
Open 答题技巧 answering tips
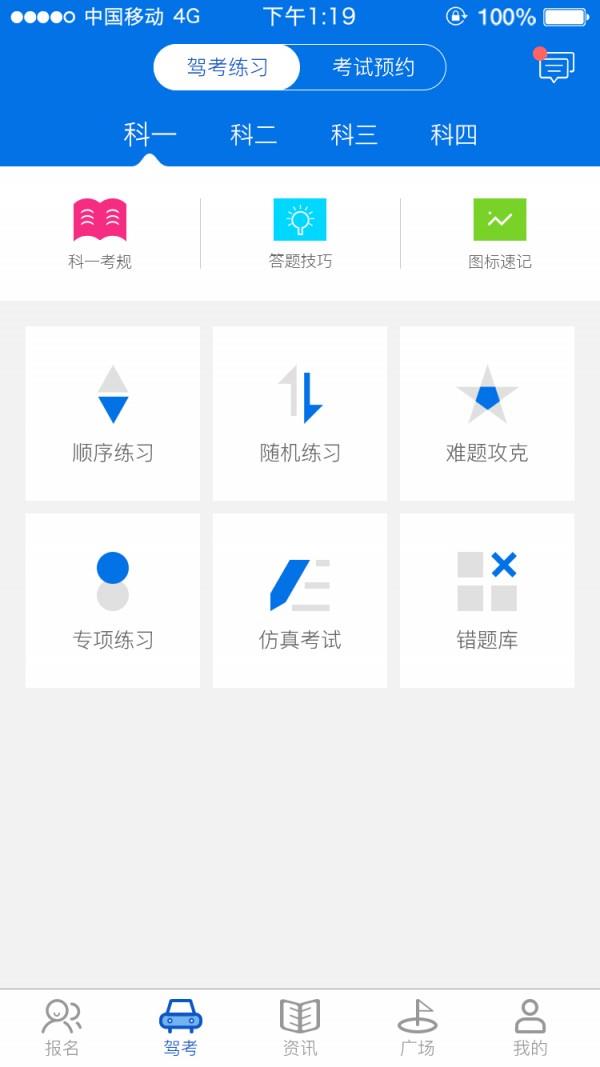[300, 233]
